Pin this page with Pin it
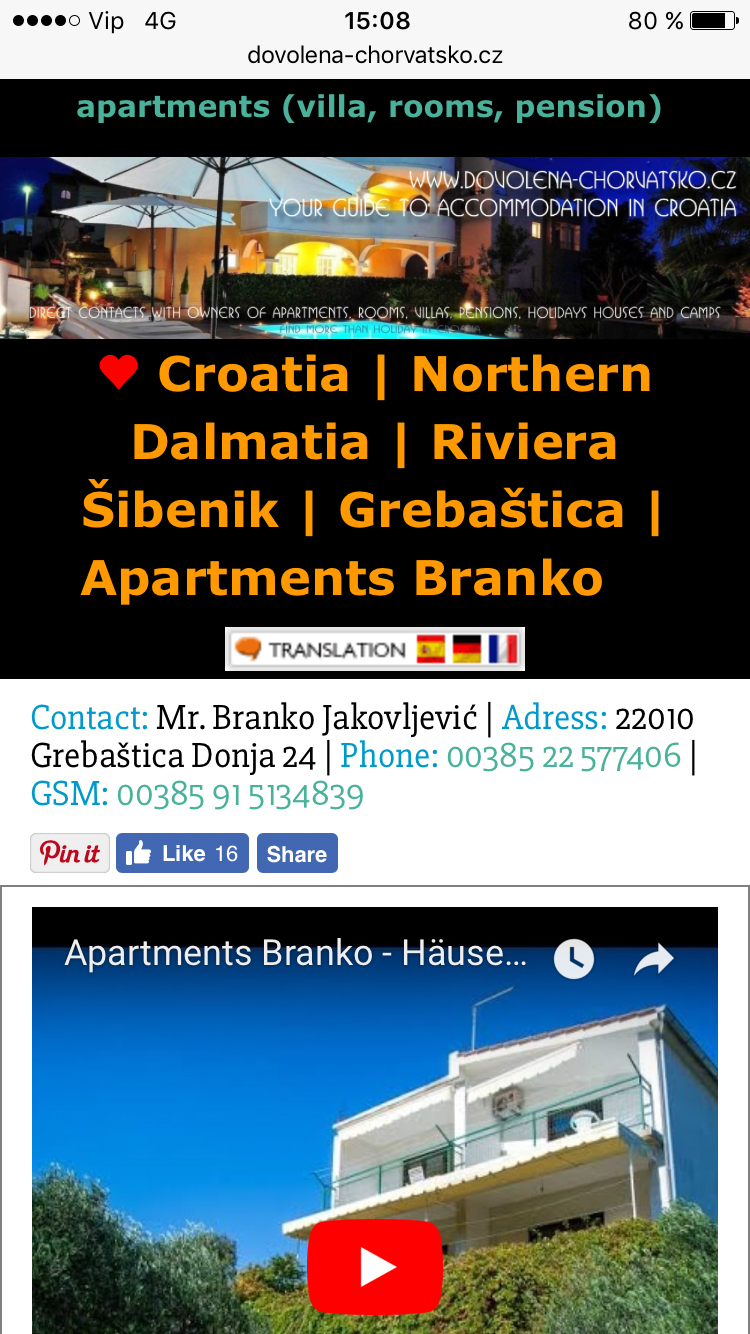 click(x=70, y=853)
